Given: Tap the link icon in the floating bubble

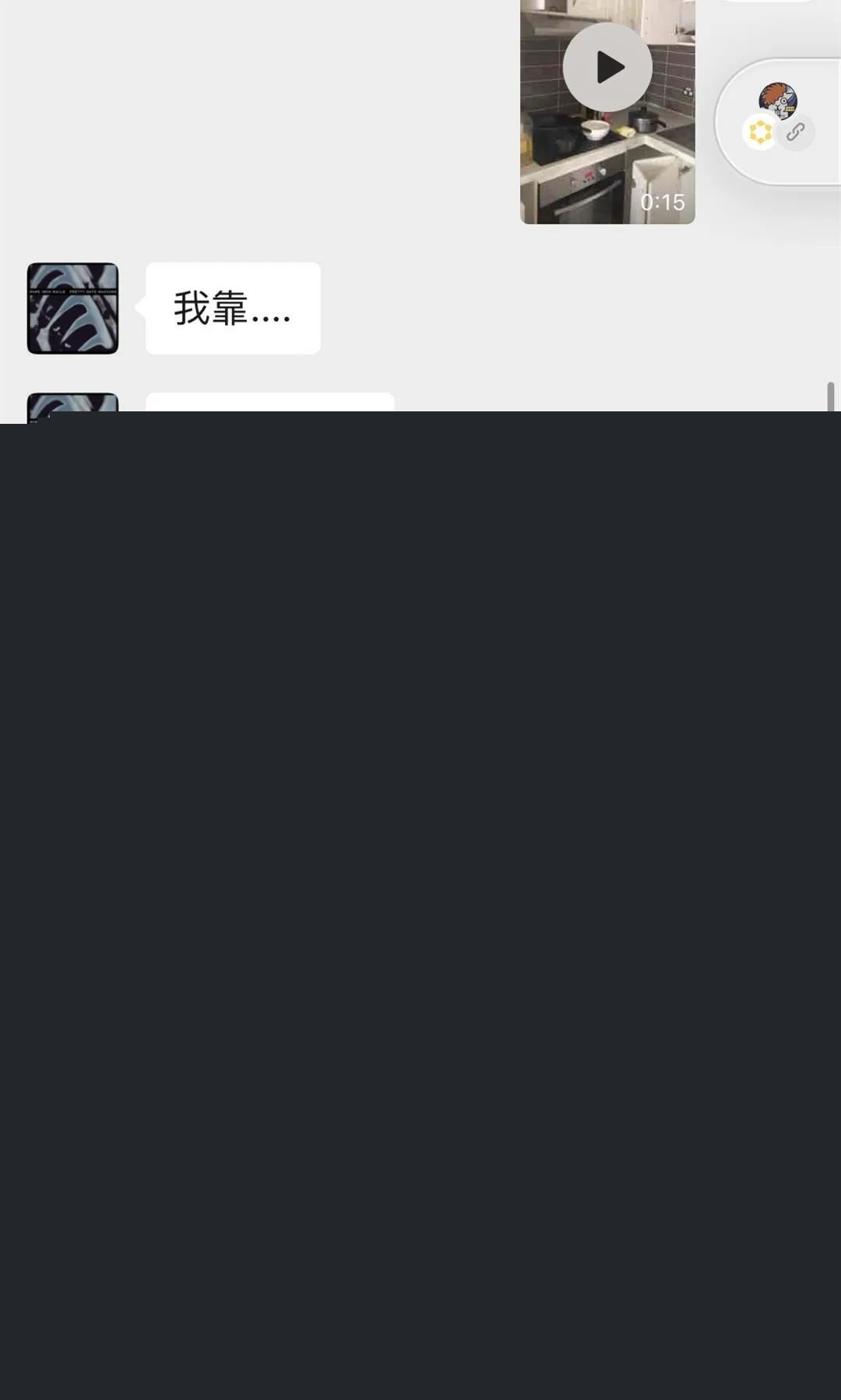Looking at the screenshot, I should coord(795,132).
